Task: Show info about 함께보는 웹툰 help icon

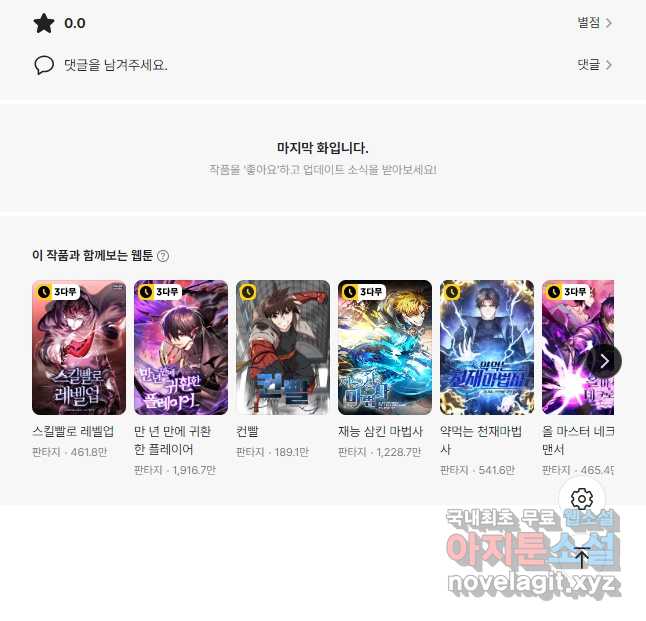Action: pos(163,256)
